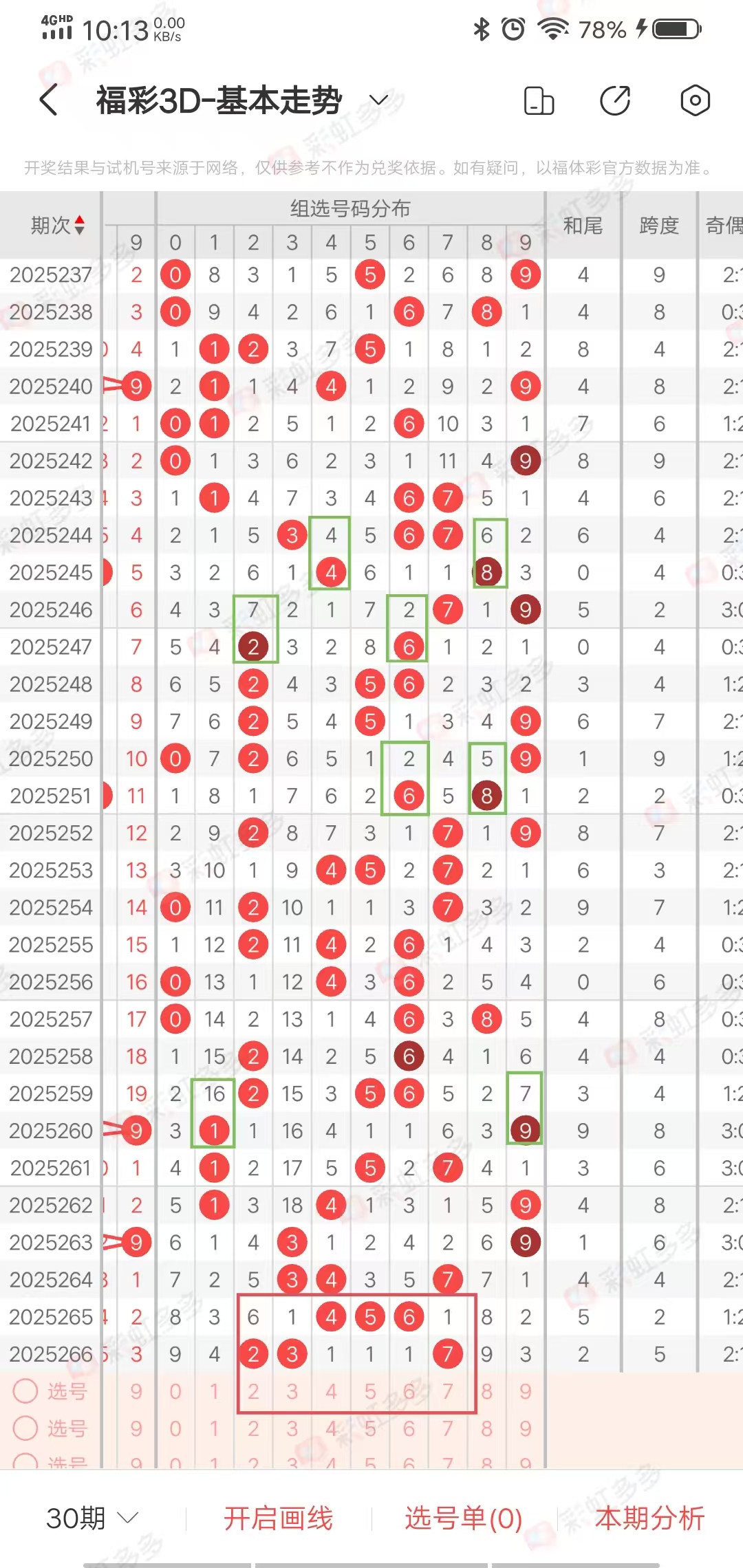Viewport: 743px width, 1568px height.
Task: Switch screen orientation with the rotate icon
Action: [539, 100]
